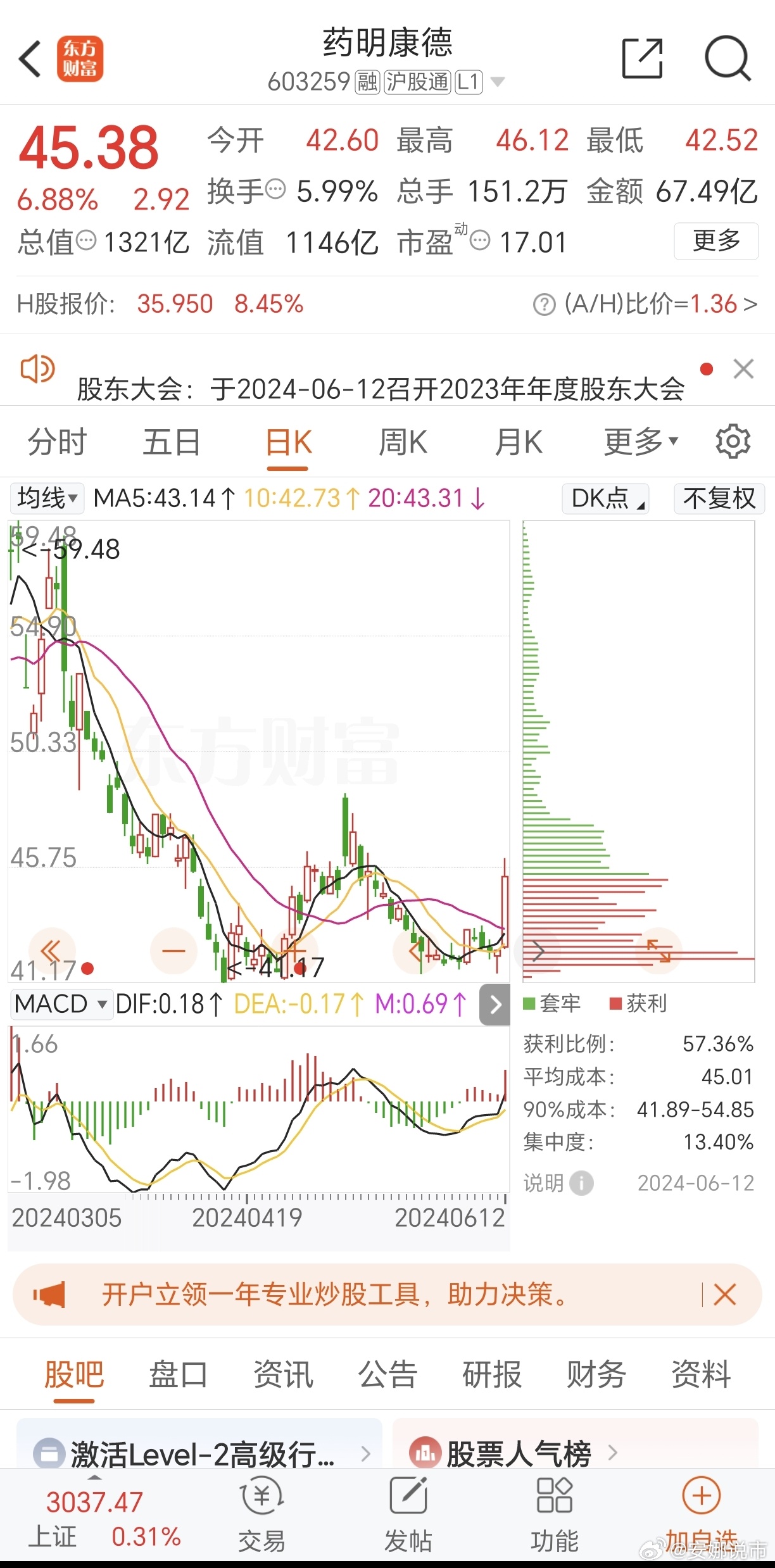
Task: Open the MACD indicator dropdown
Action: [61, 1004]
